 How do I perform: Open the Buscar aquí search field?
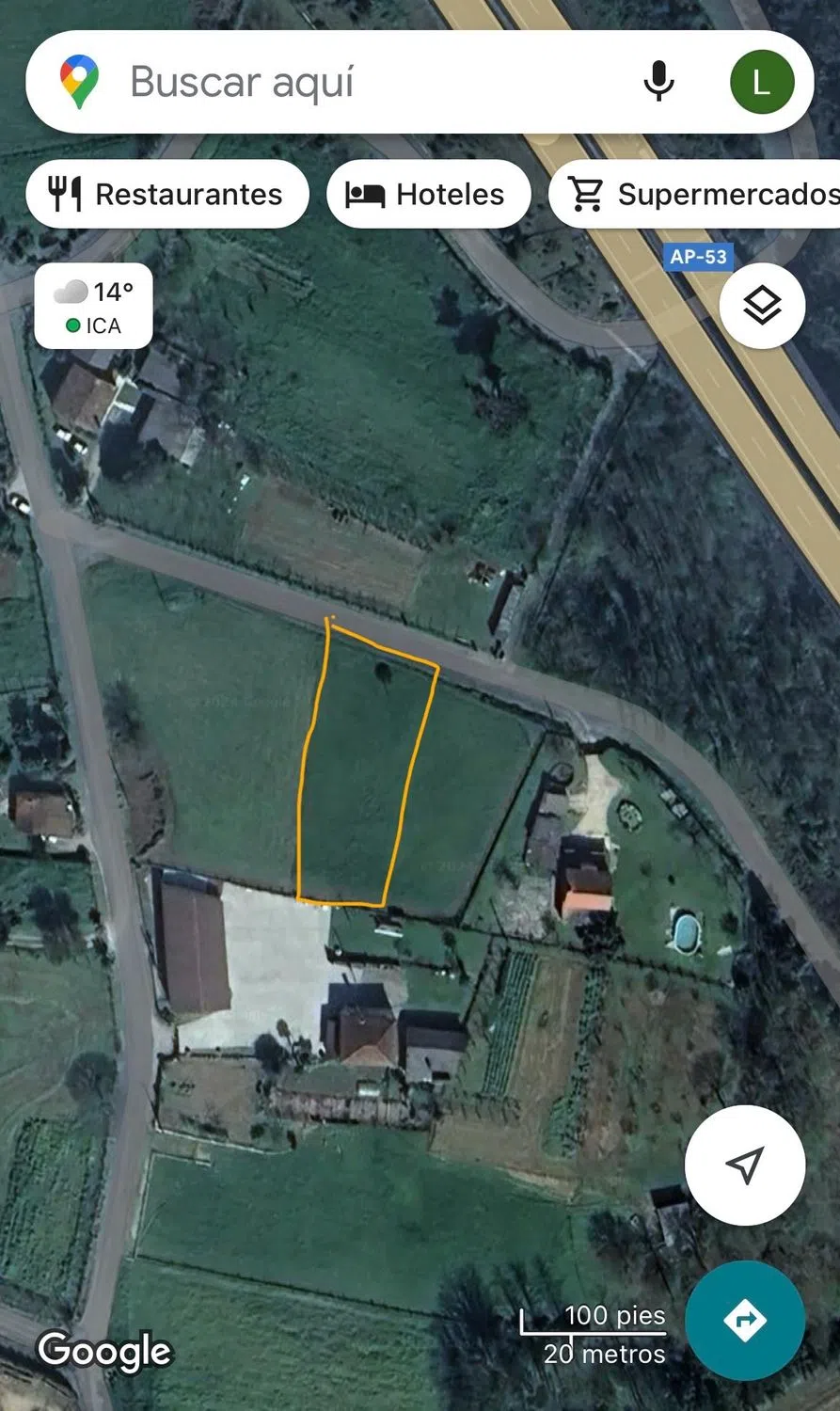[x=357, y=82]
